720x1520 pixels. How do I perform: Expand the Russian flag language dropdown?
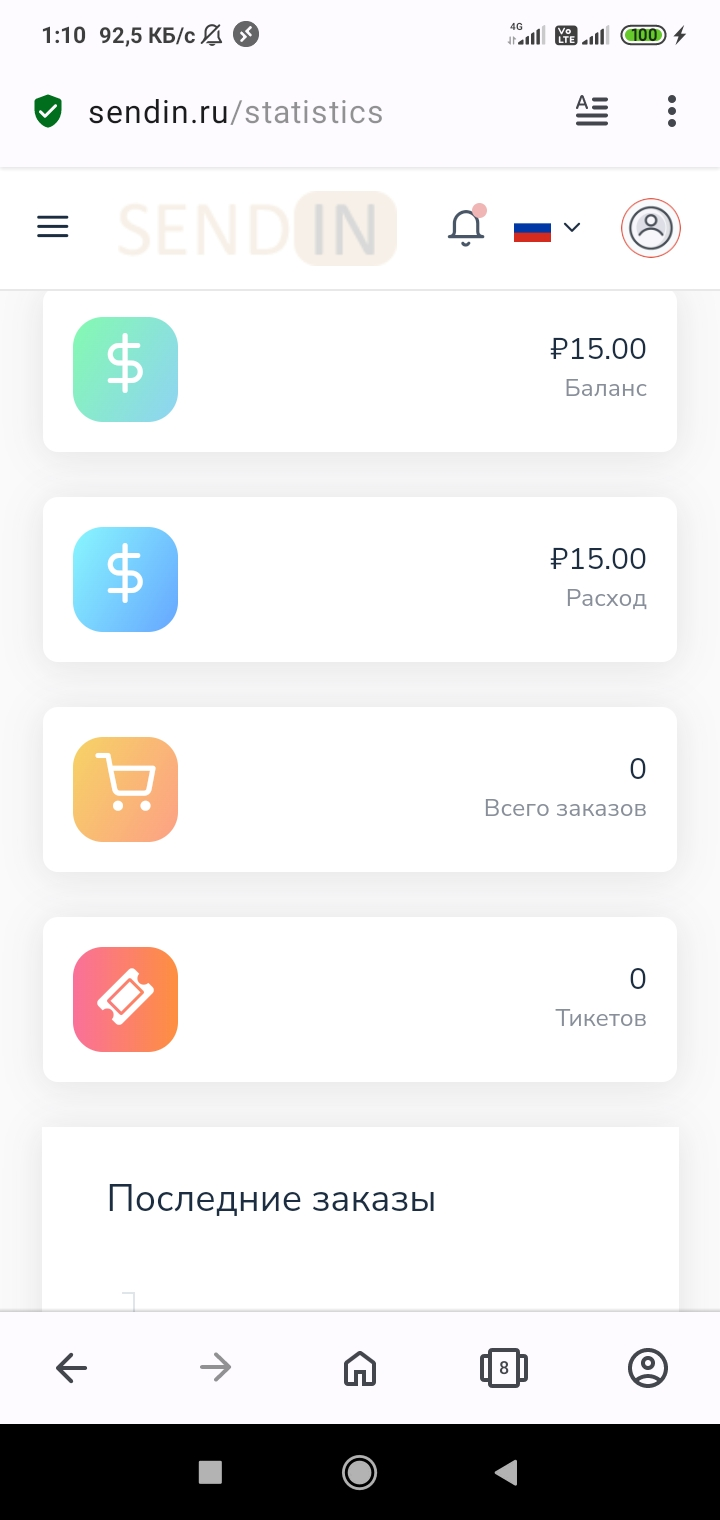click(x=546, y=229)
